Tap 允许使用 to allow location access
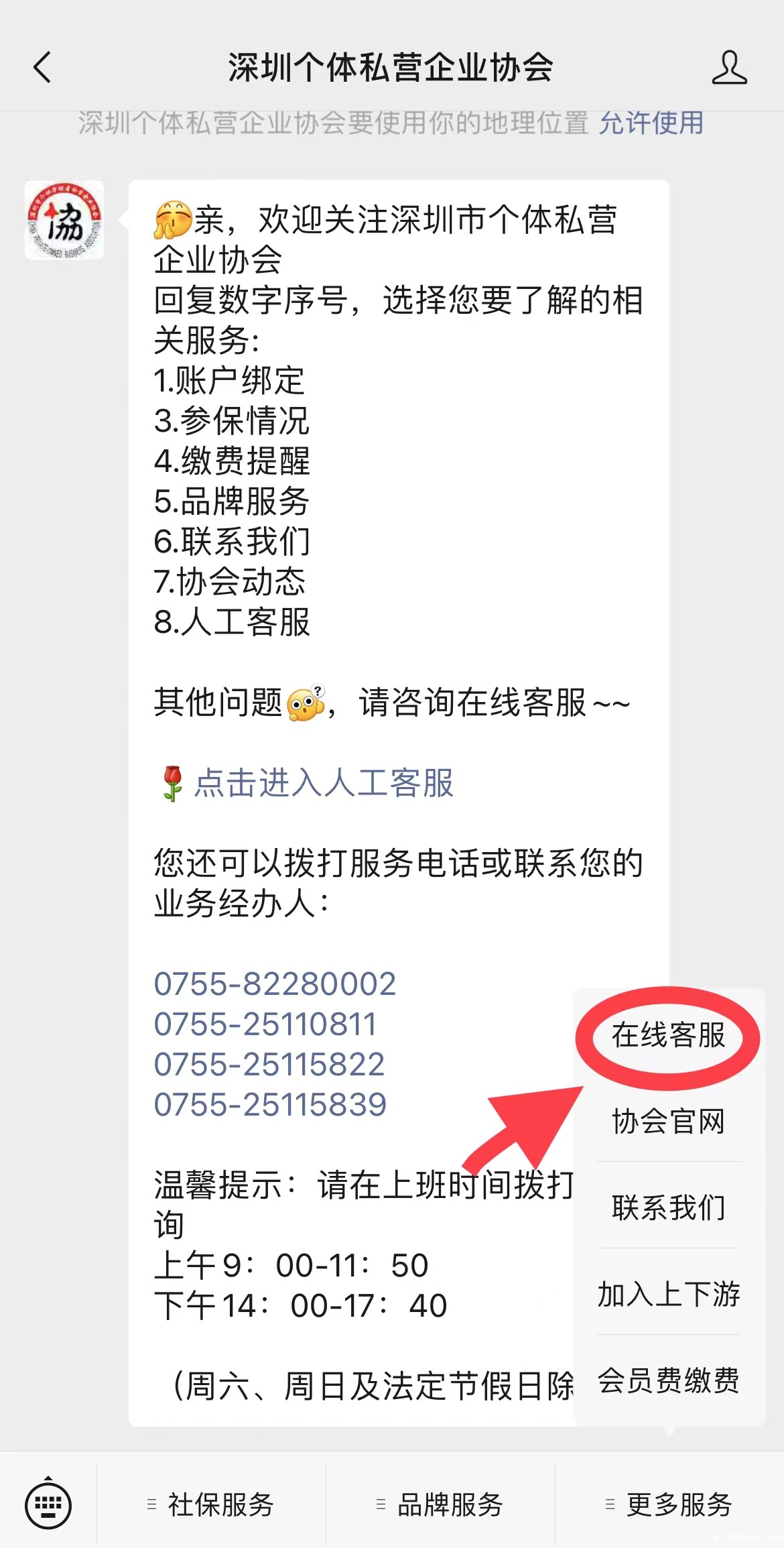The image size is (784, 1548). 651,123
